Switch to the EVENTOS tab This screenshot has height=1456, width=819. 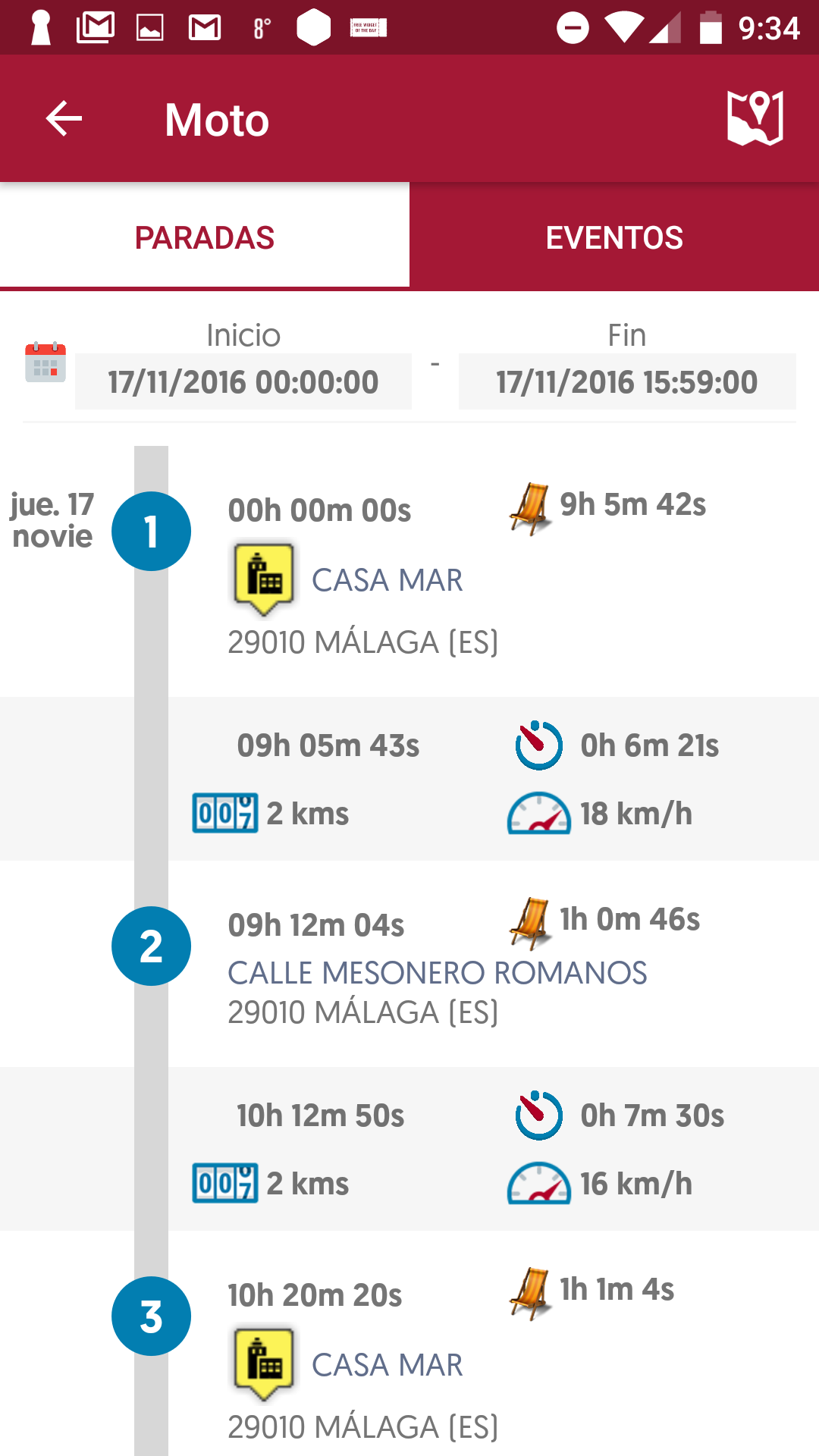pos(614,237)
